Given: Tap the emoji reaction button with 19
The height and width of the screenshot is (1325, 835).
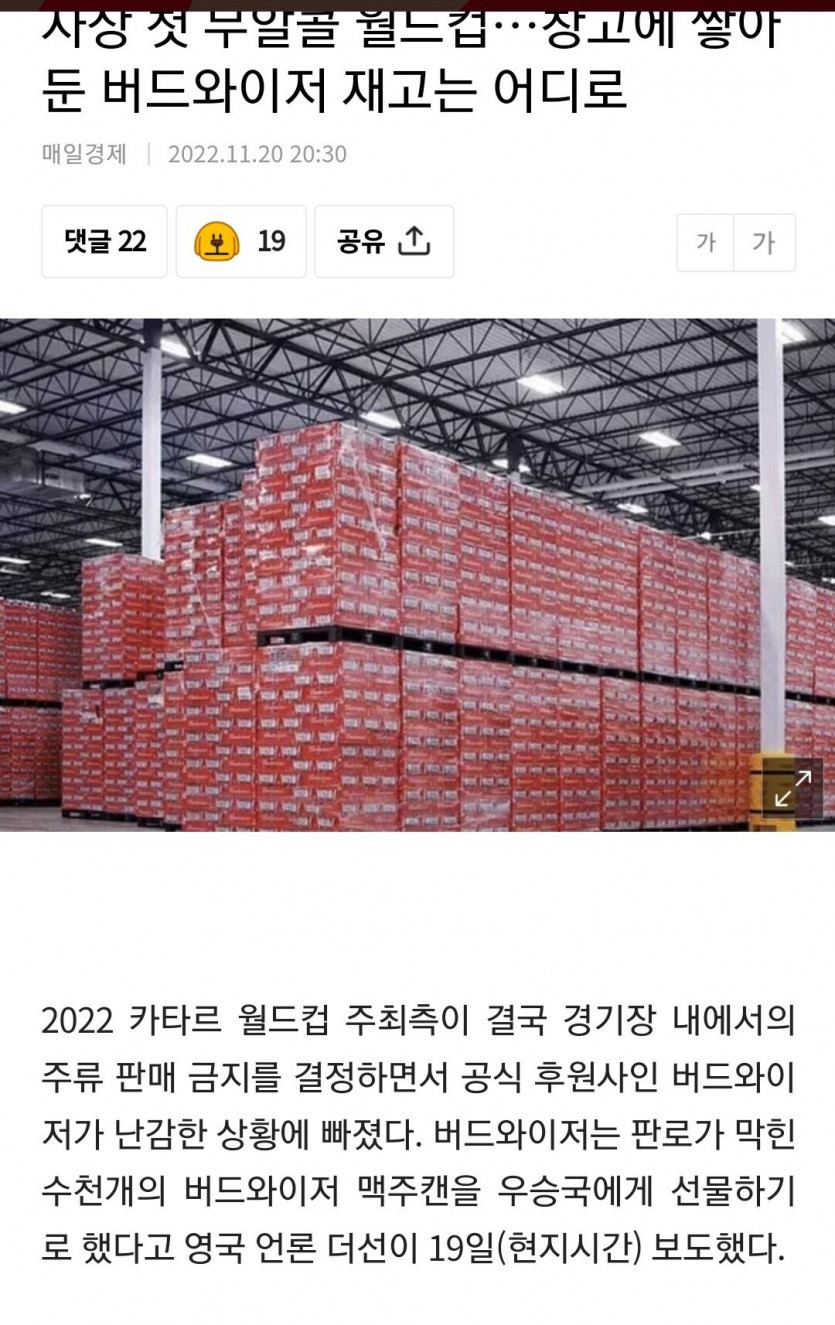Looking at the screenshot, I should [x=241, y=242].
